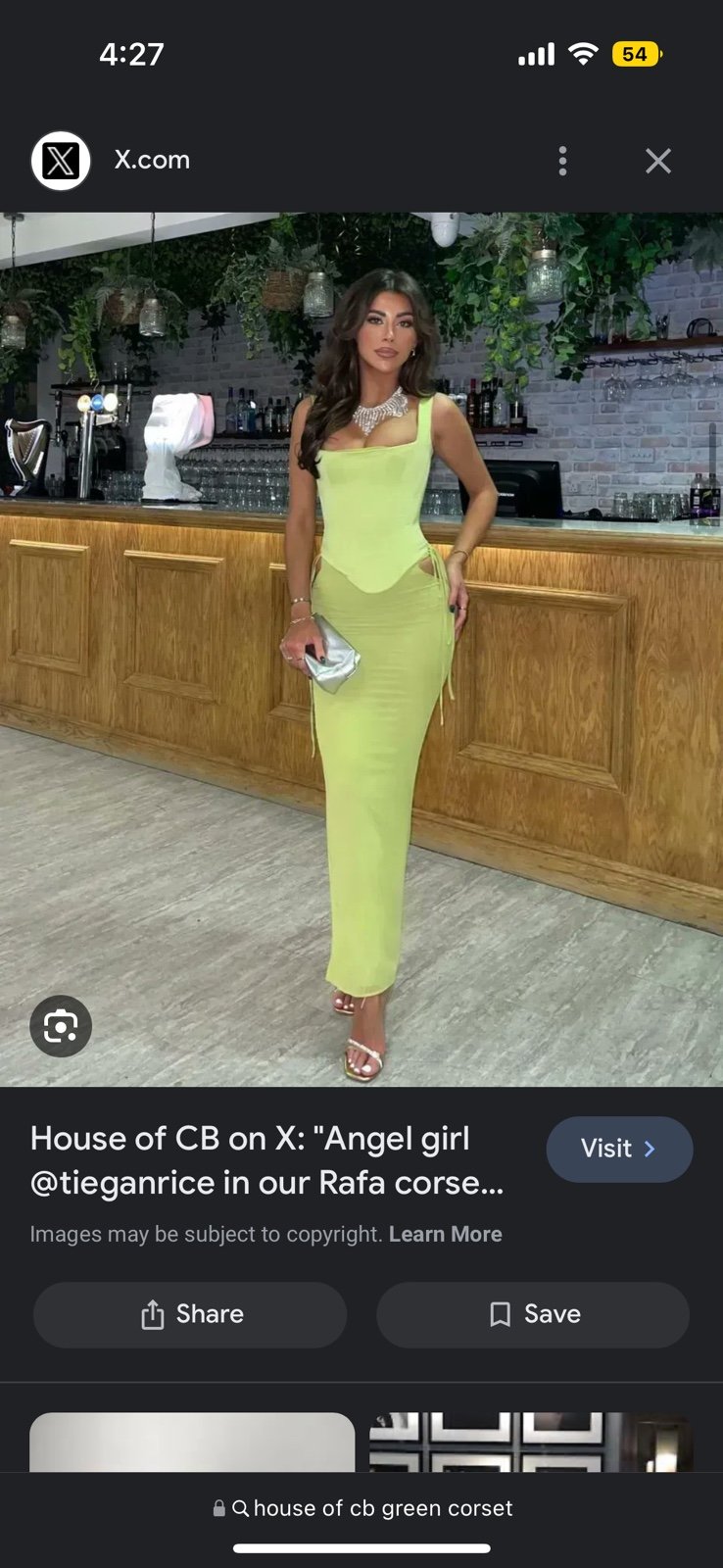This screenshot has width=723, height=1568.
Task: Search this image with Google Lens
Action: (61, 1026)
